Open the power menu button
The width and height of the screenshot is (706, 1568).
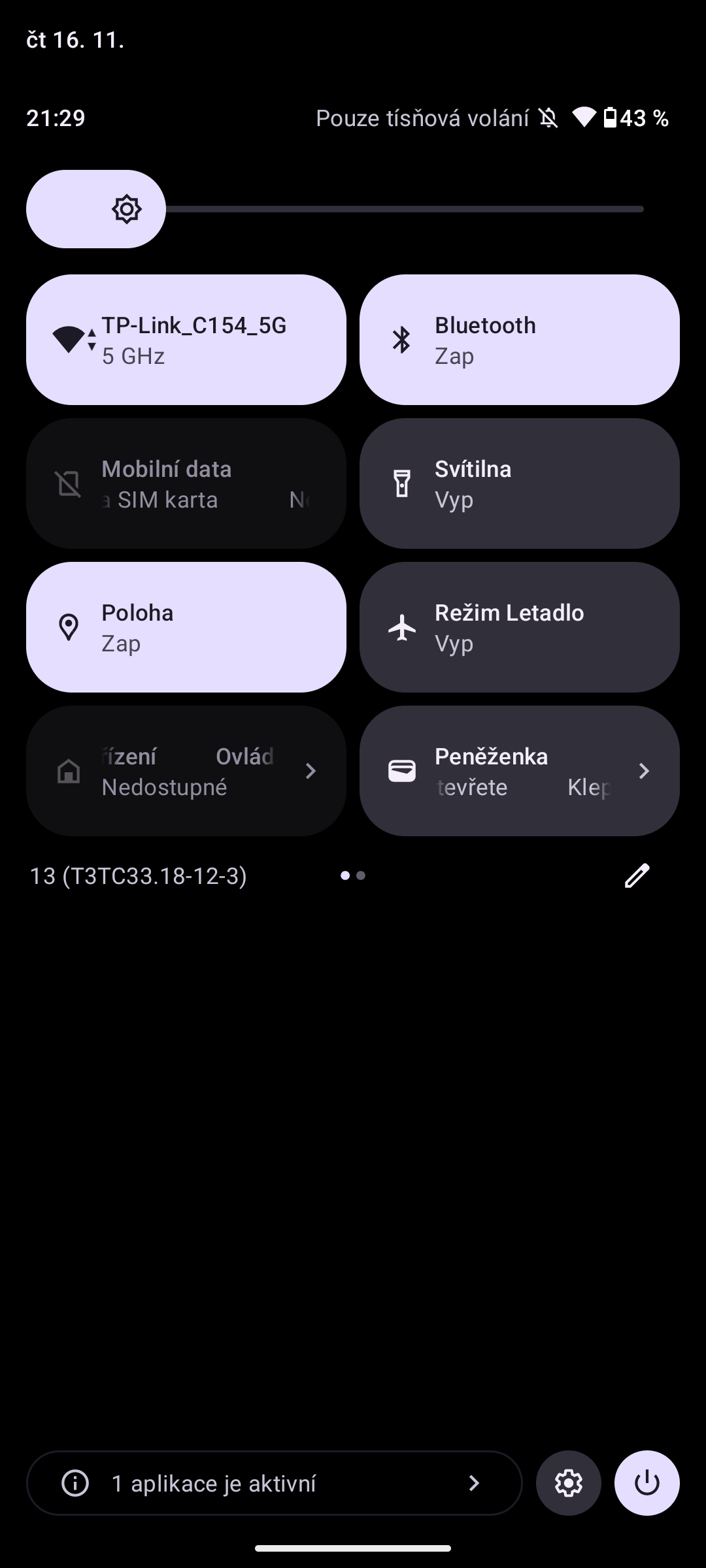647,1483
